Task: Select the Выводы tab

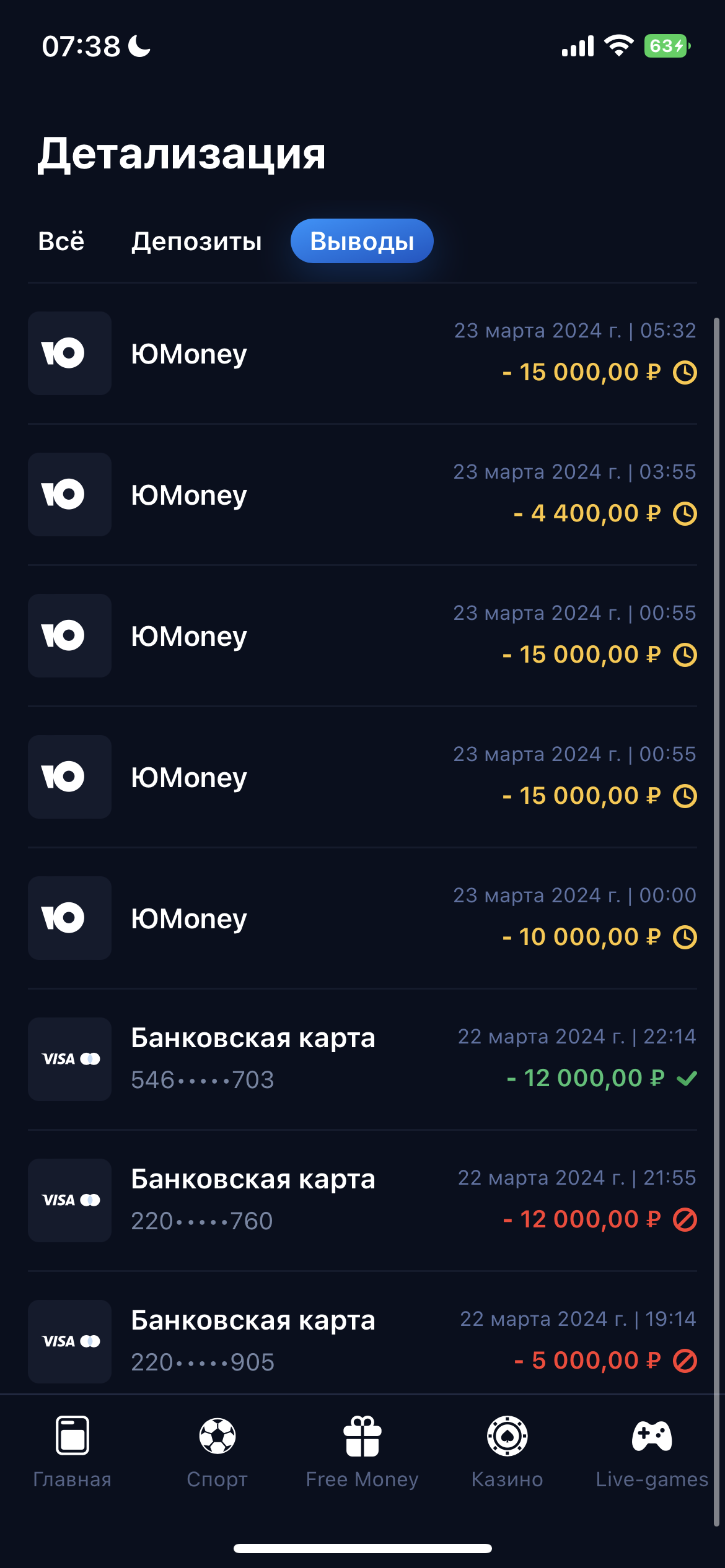Action: pyautogui.click(x=362, y=241)
